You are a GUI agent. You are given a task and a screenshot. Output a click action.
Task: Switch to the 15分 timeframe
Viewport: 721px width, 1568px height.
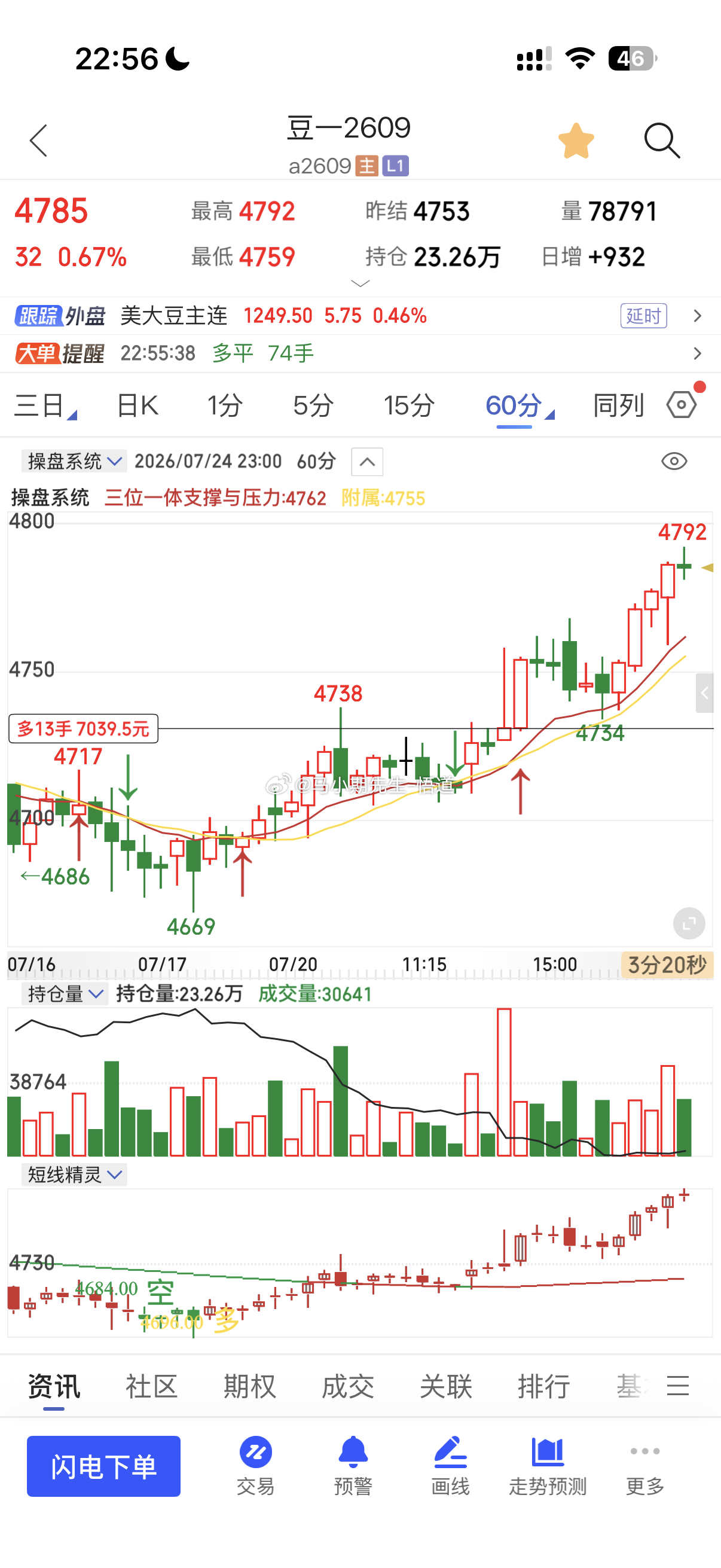click(x=409, y=405)
